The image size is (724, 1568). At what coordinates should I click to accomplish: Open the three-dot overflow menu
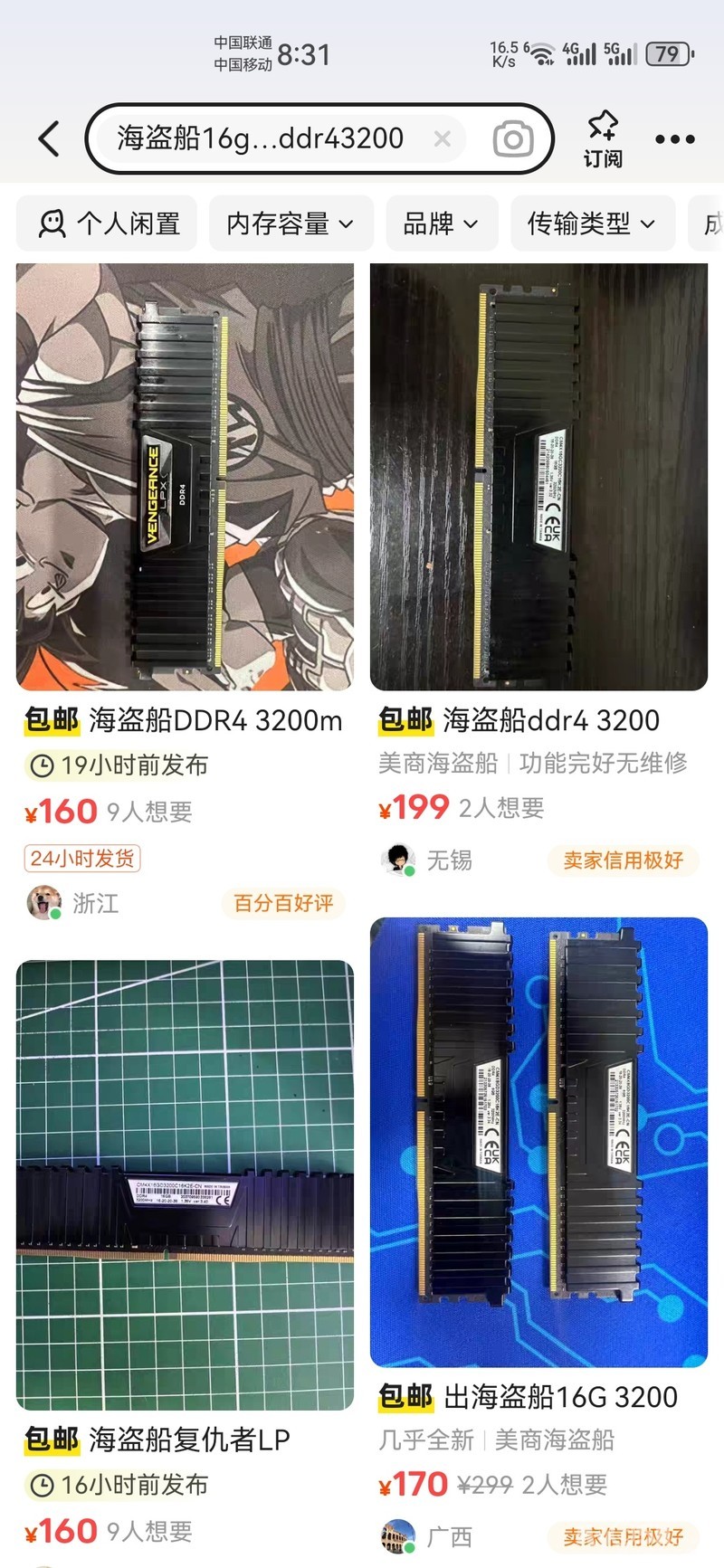[674, 139]
